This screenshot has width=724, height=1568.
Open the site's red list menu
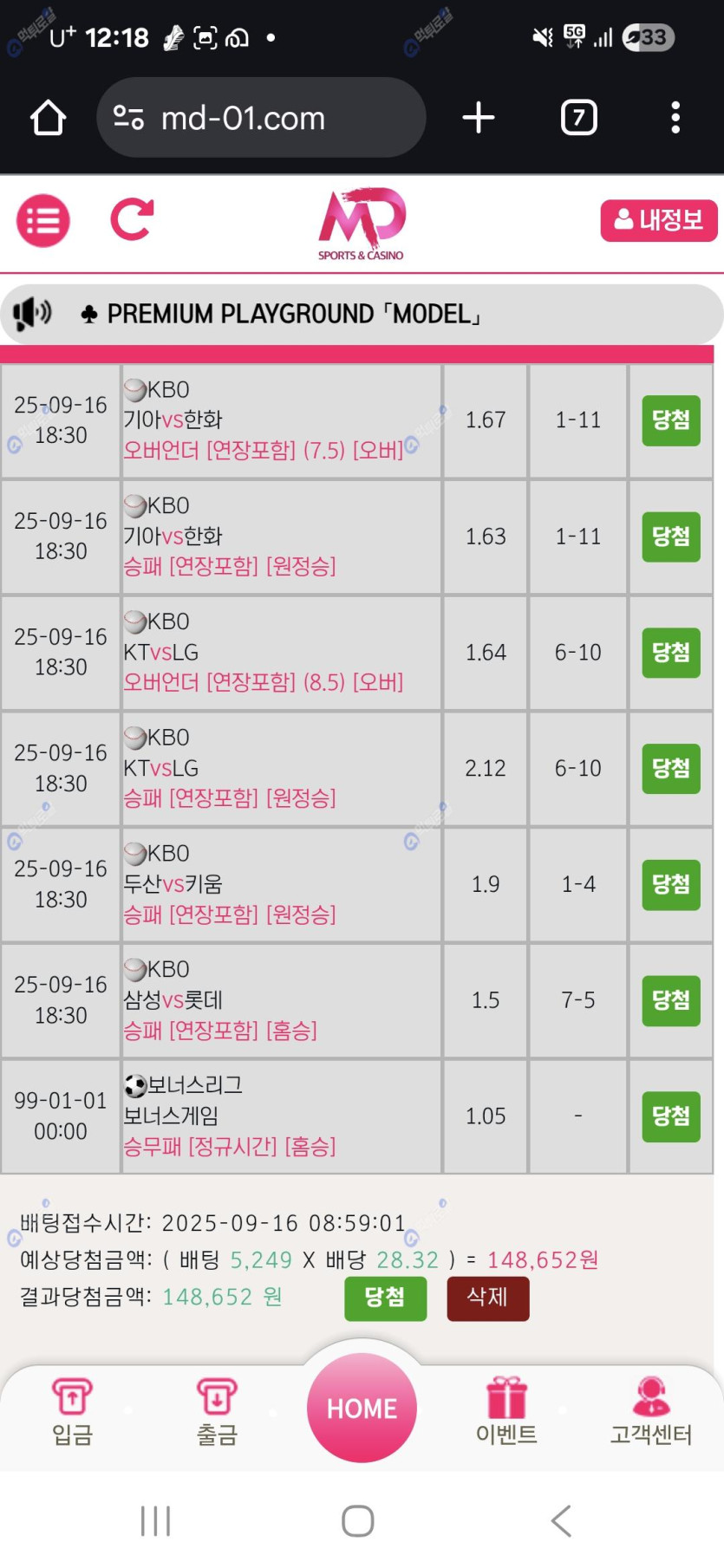(43, 221)
